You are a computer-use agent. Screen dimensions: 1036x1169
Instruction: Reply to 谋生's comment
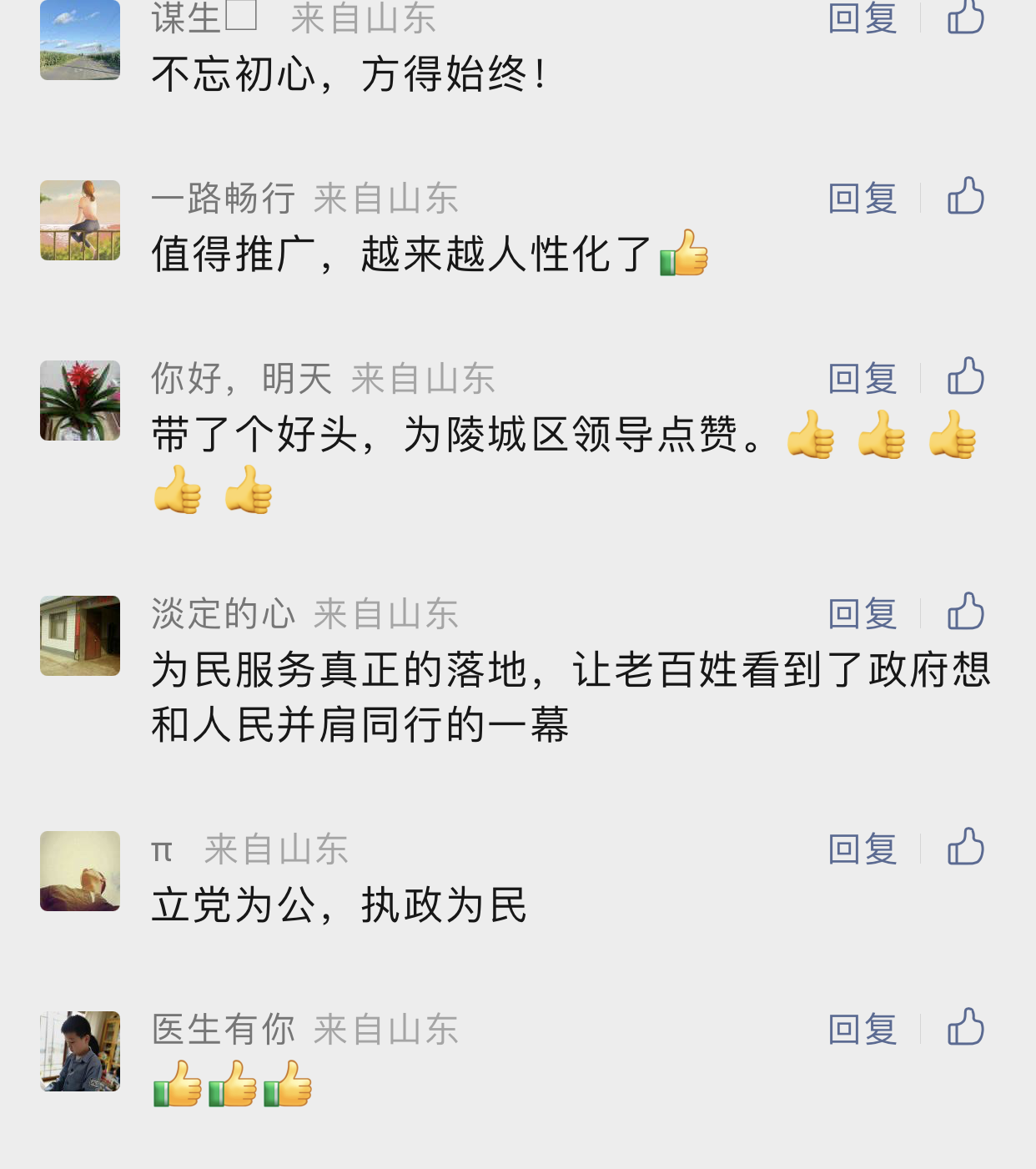(x=862, y=18)
